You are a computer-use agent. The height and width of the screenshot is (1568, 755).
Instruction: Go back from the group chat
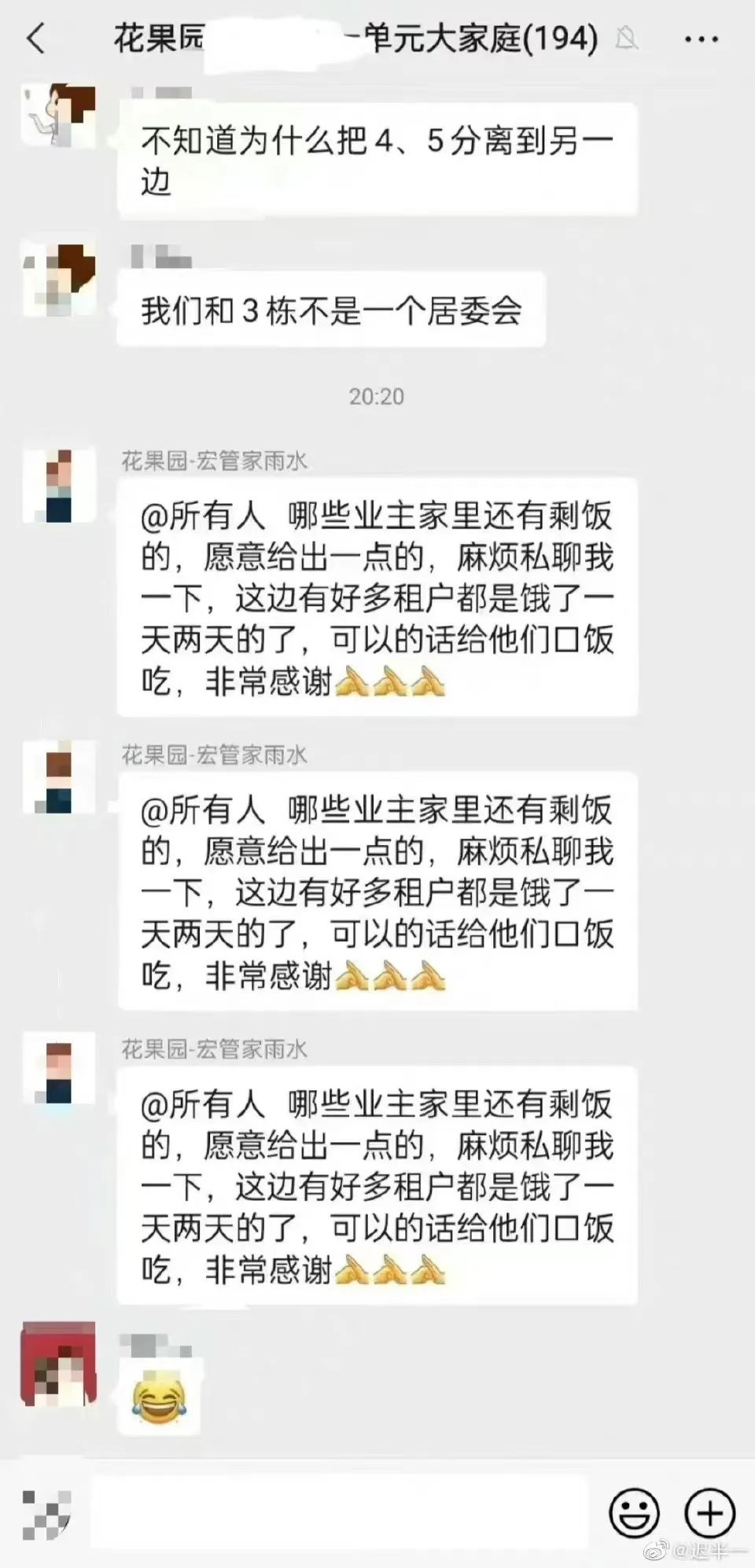tap(36, 39)
